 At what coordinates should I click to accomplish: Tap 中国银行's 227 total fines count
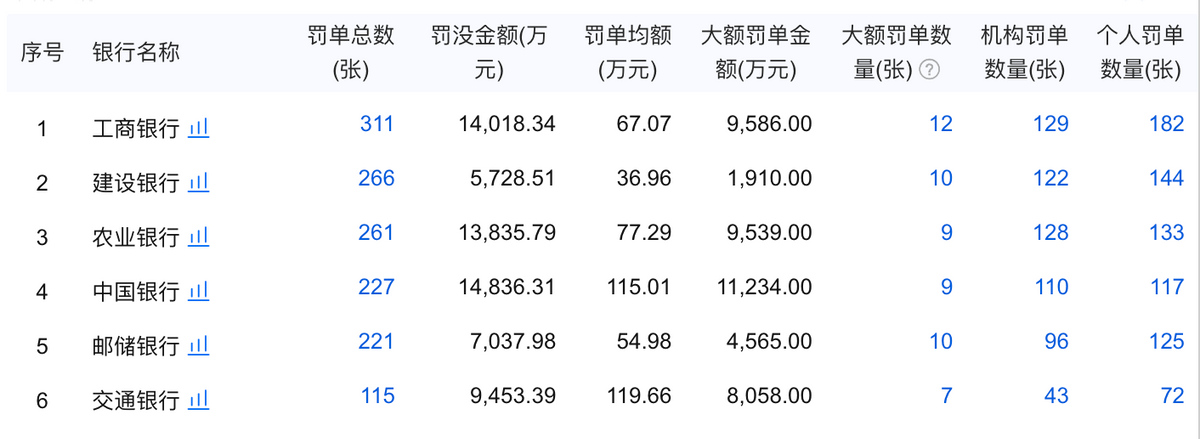(376, 288)
